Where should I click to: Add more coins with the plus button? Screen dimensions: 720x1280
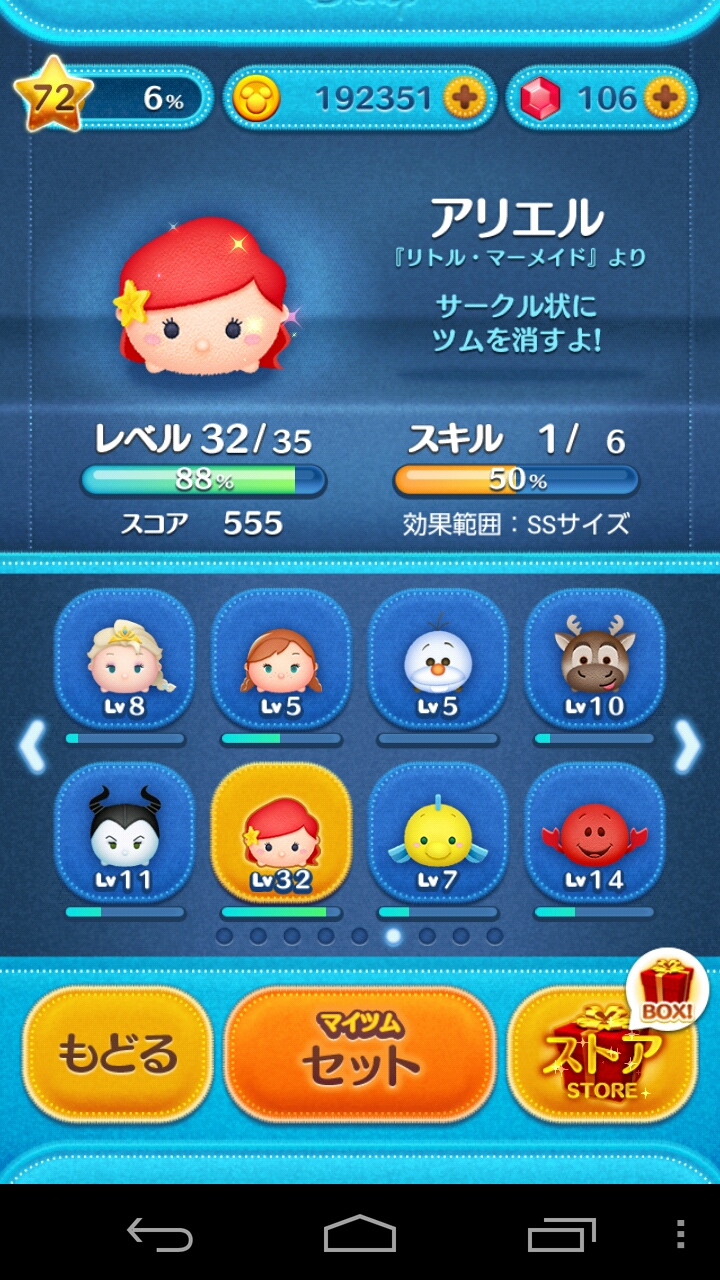click(464, 98)
